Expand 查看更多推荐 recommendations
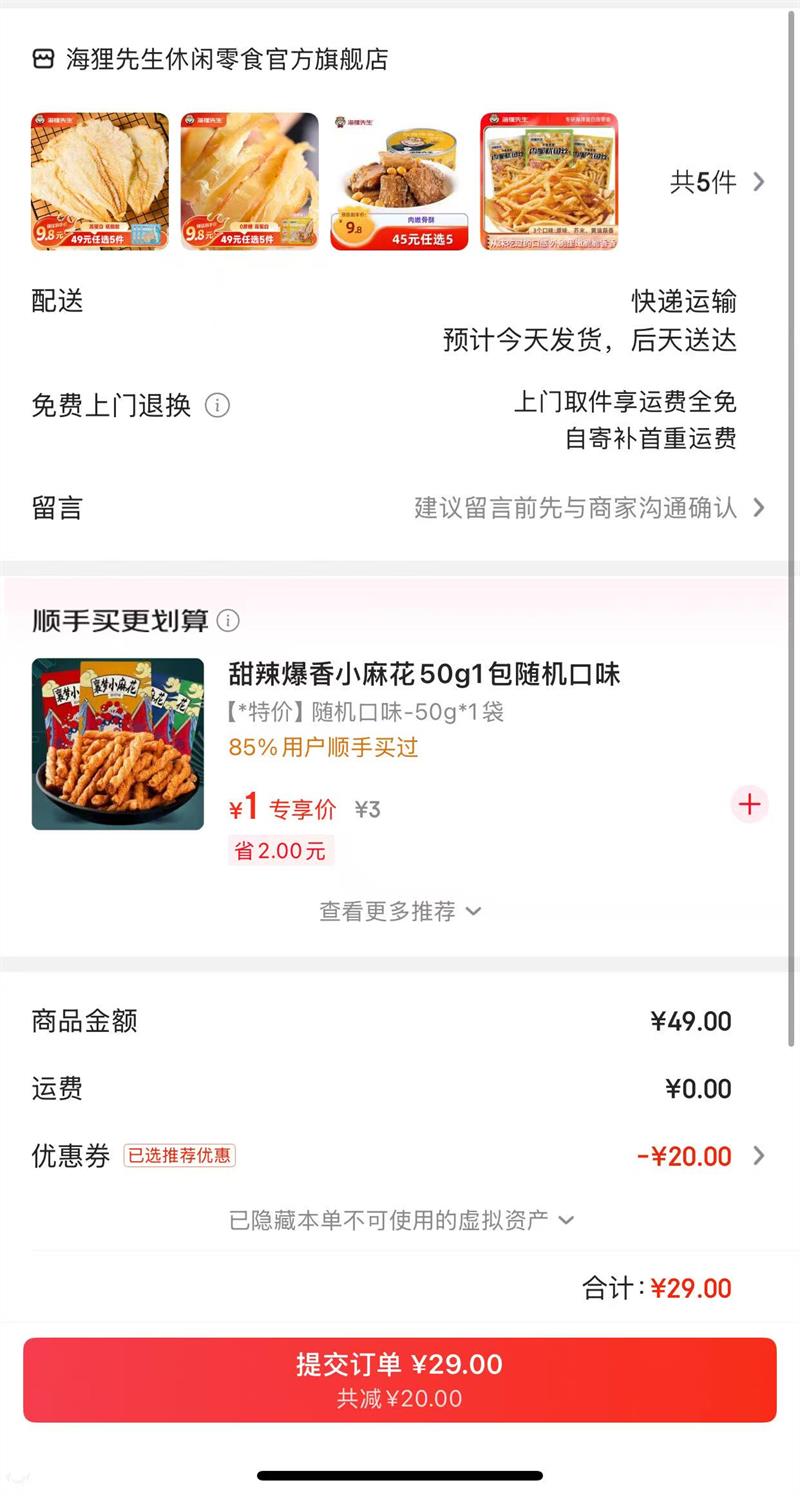800x1496 pixels. (x=400, y=911)
